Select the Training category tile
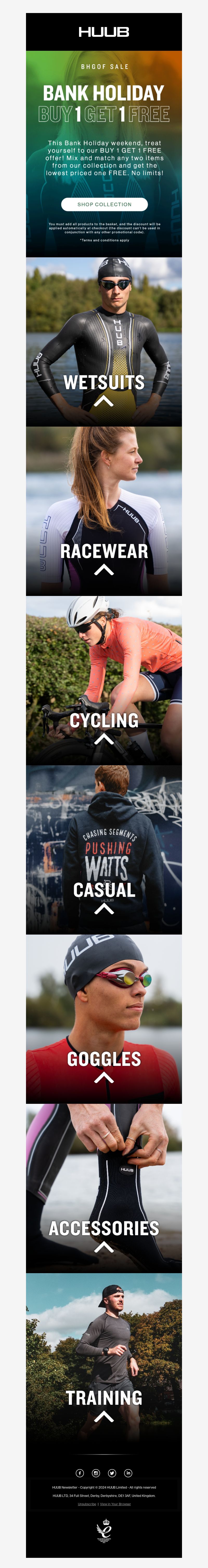208x1568 pixels. 104,1357
